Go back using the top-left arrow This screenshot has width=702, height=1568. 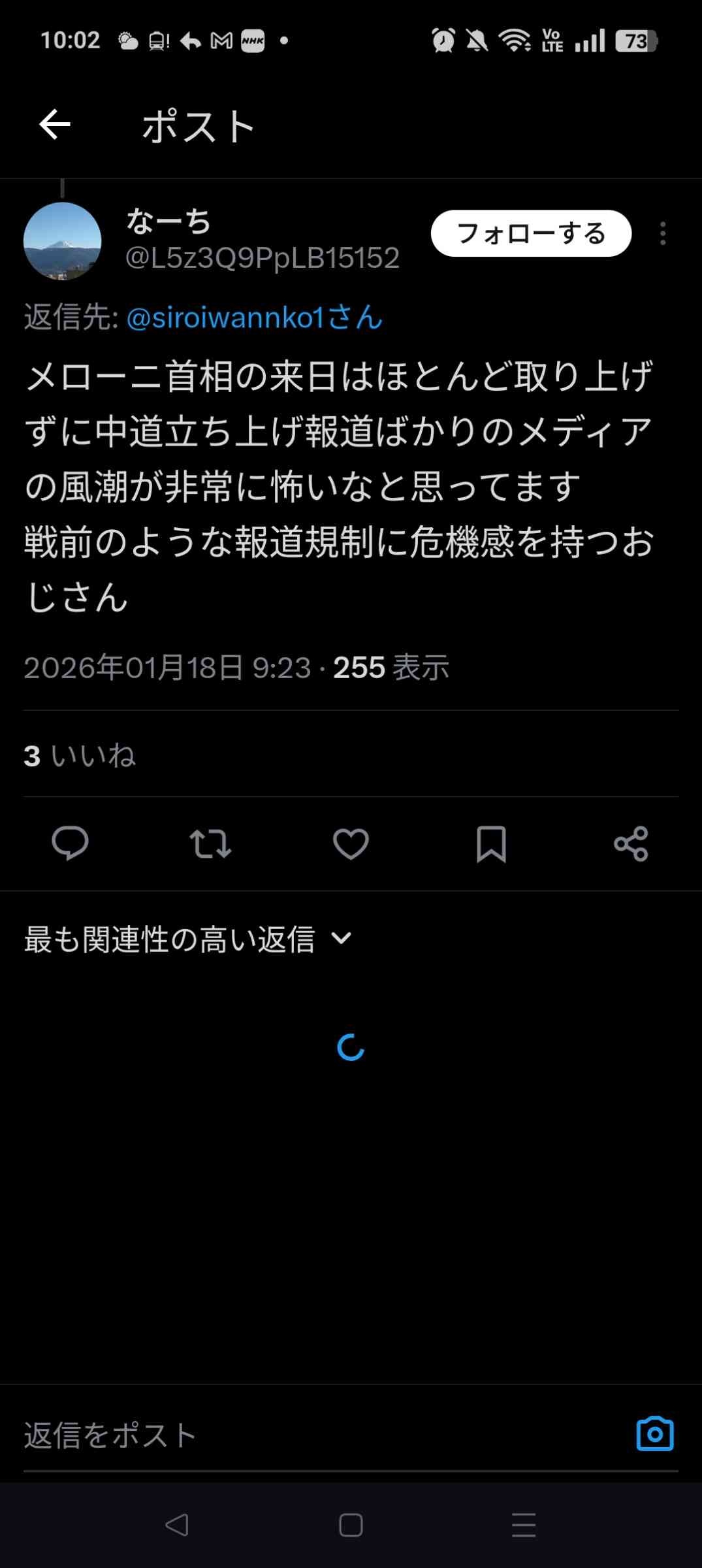[55, 125]
